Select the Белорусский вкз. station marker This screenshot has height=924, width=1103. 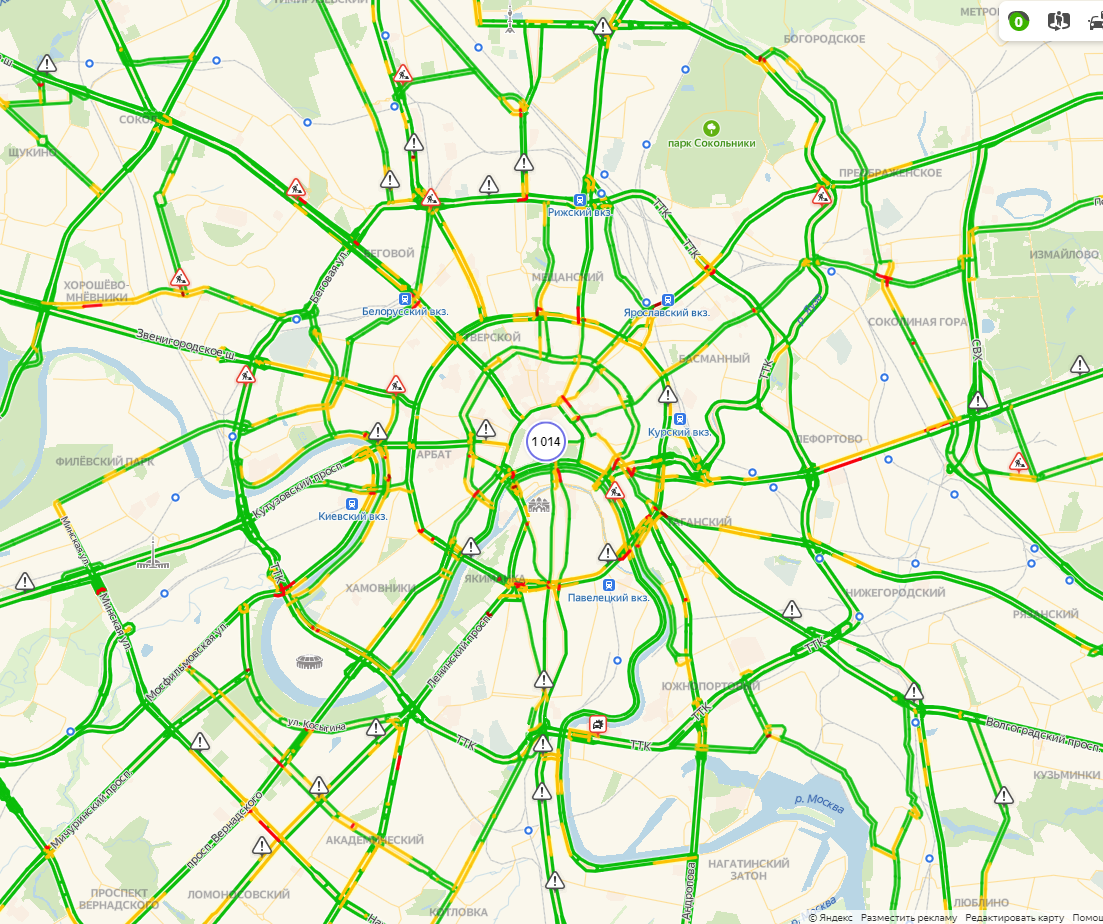click(x=406, y=298)
